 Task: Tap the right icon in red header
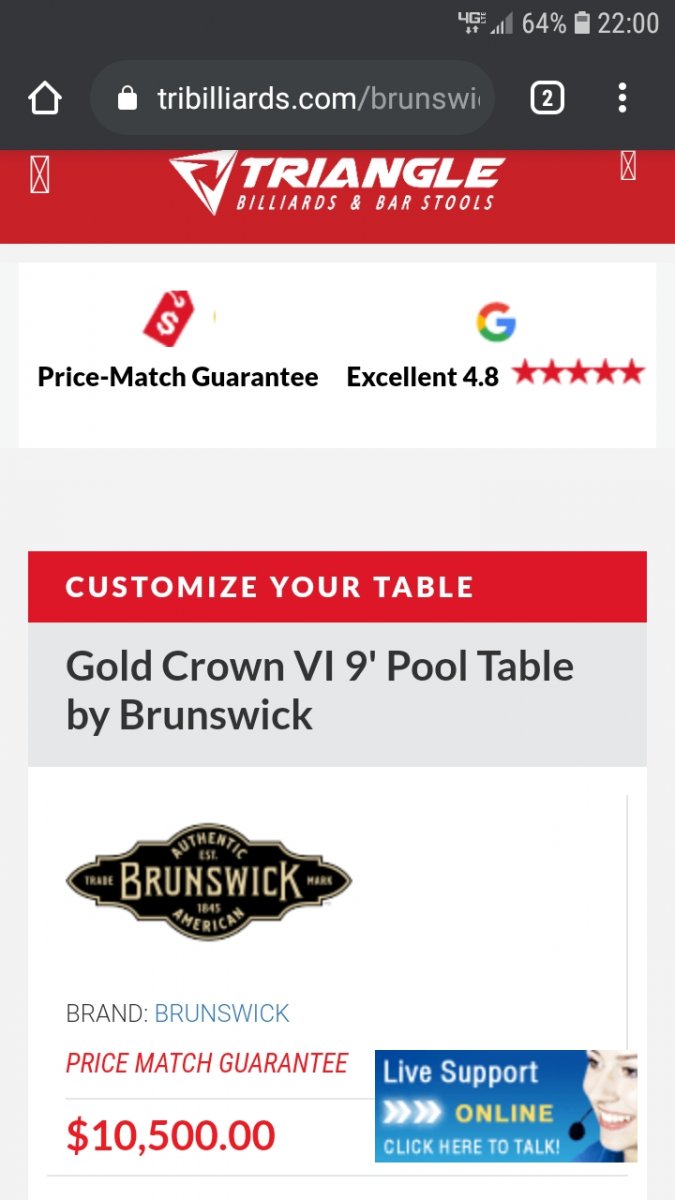628,165
